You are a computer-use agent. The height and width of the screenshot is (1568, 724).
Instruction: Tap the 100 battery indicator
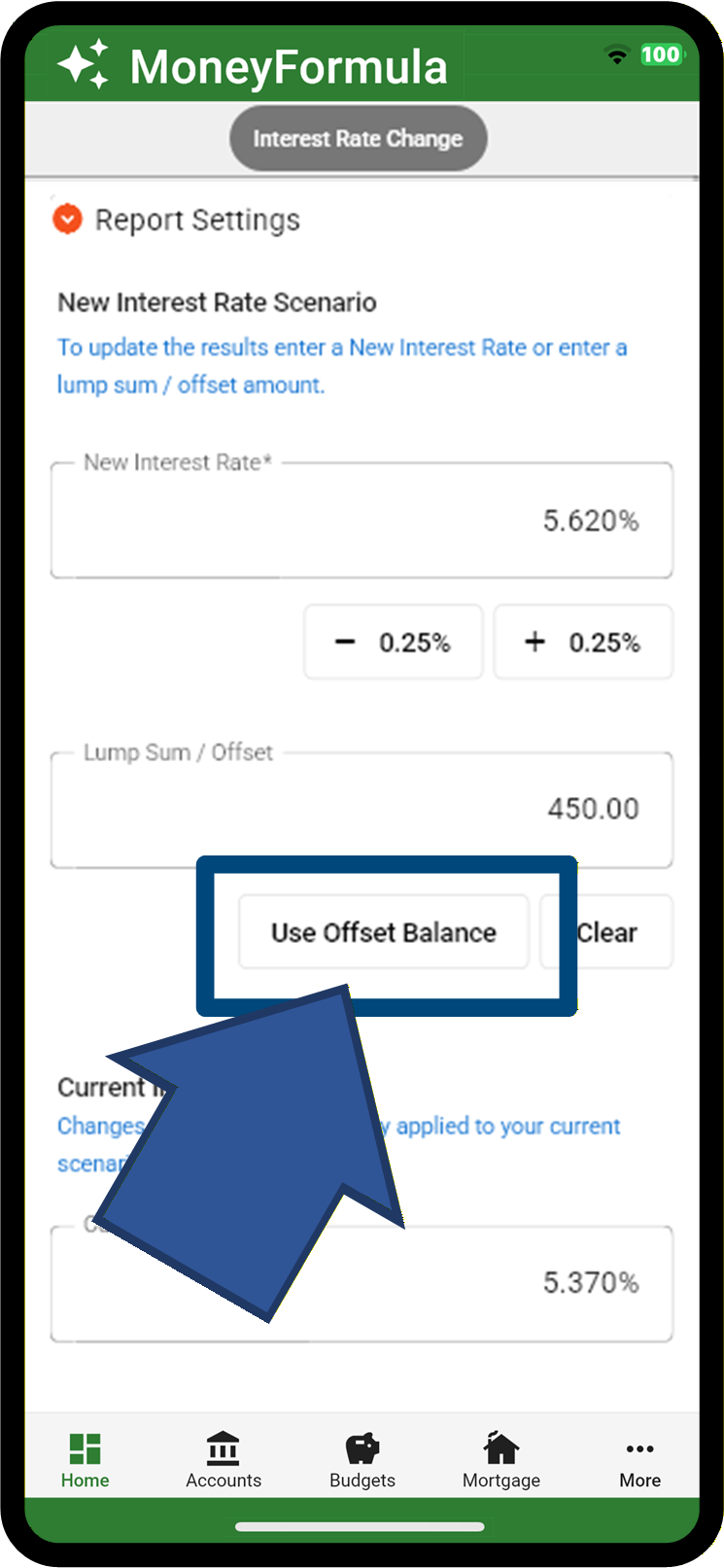tap(662, 54)
